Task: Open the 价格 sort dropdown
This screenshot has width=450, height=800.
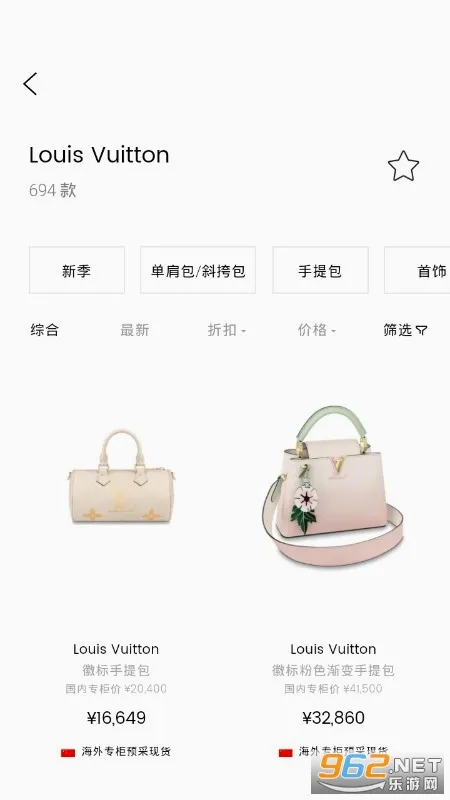Action: coord(317,330)
